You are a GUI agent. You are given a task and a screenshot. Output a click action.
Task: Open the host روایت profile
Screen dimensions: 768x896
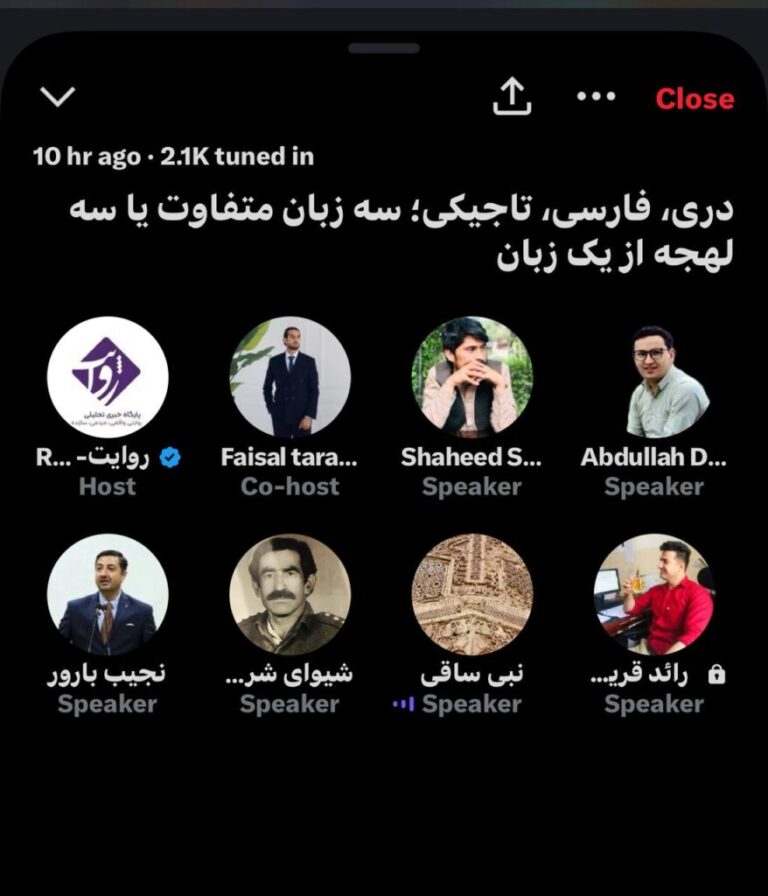[107, 378]
